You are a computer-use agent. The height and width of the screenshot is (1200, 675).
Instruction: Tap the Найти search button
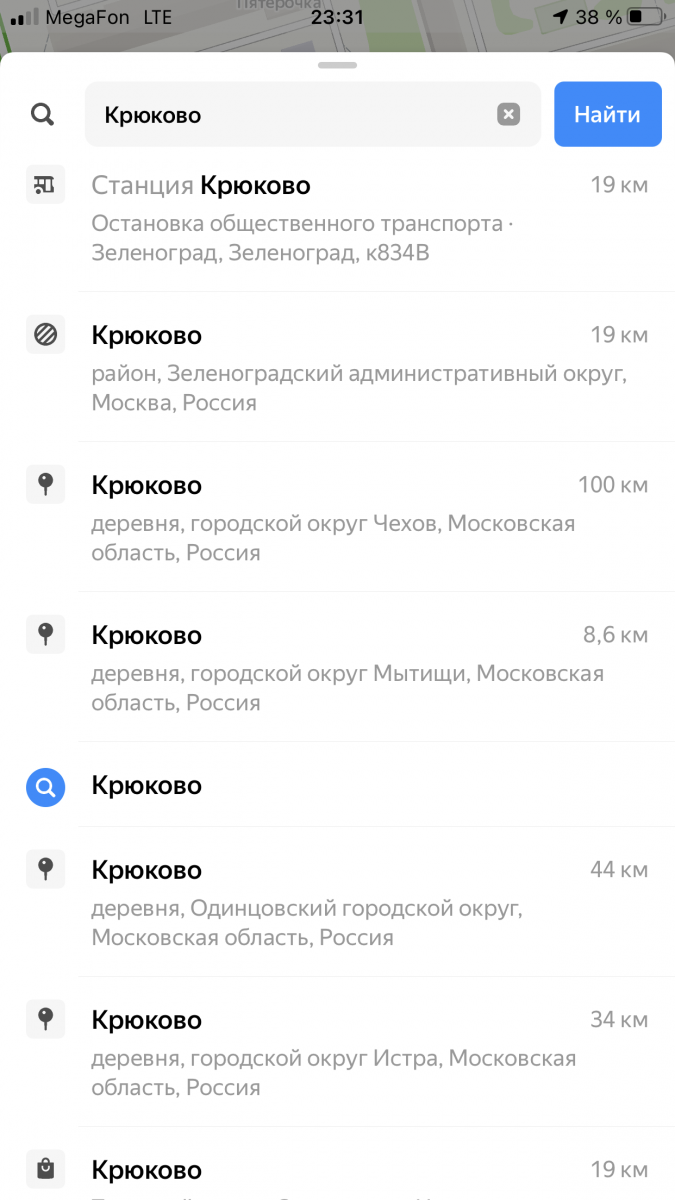[x=607, y=114]
